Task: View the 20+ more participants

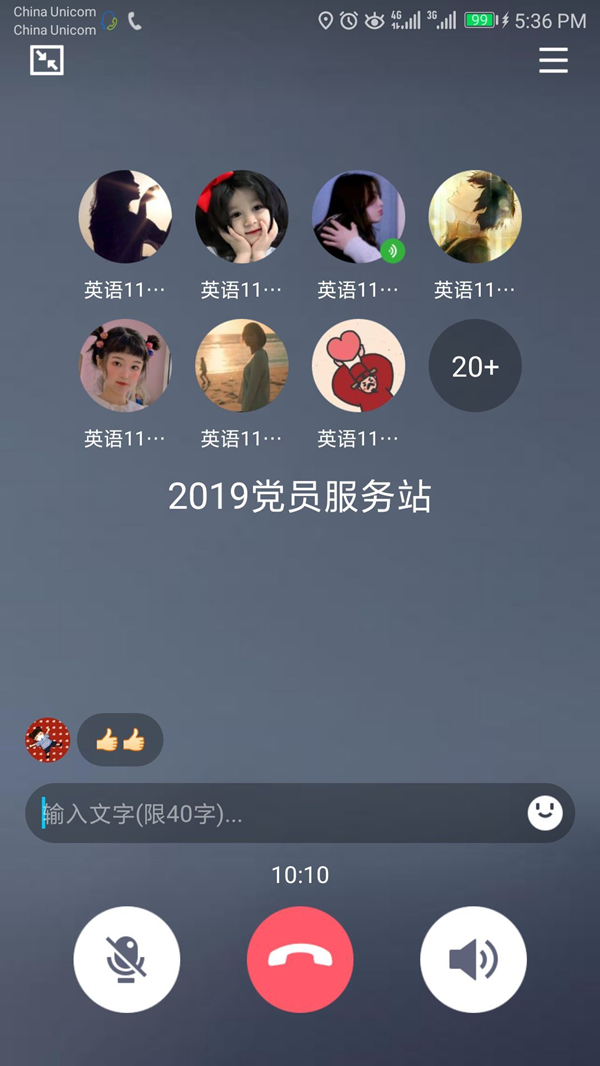Action: tap(475, 366)
